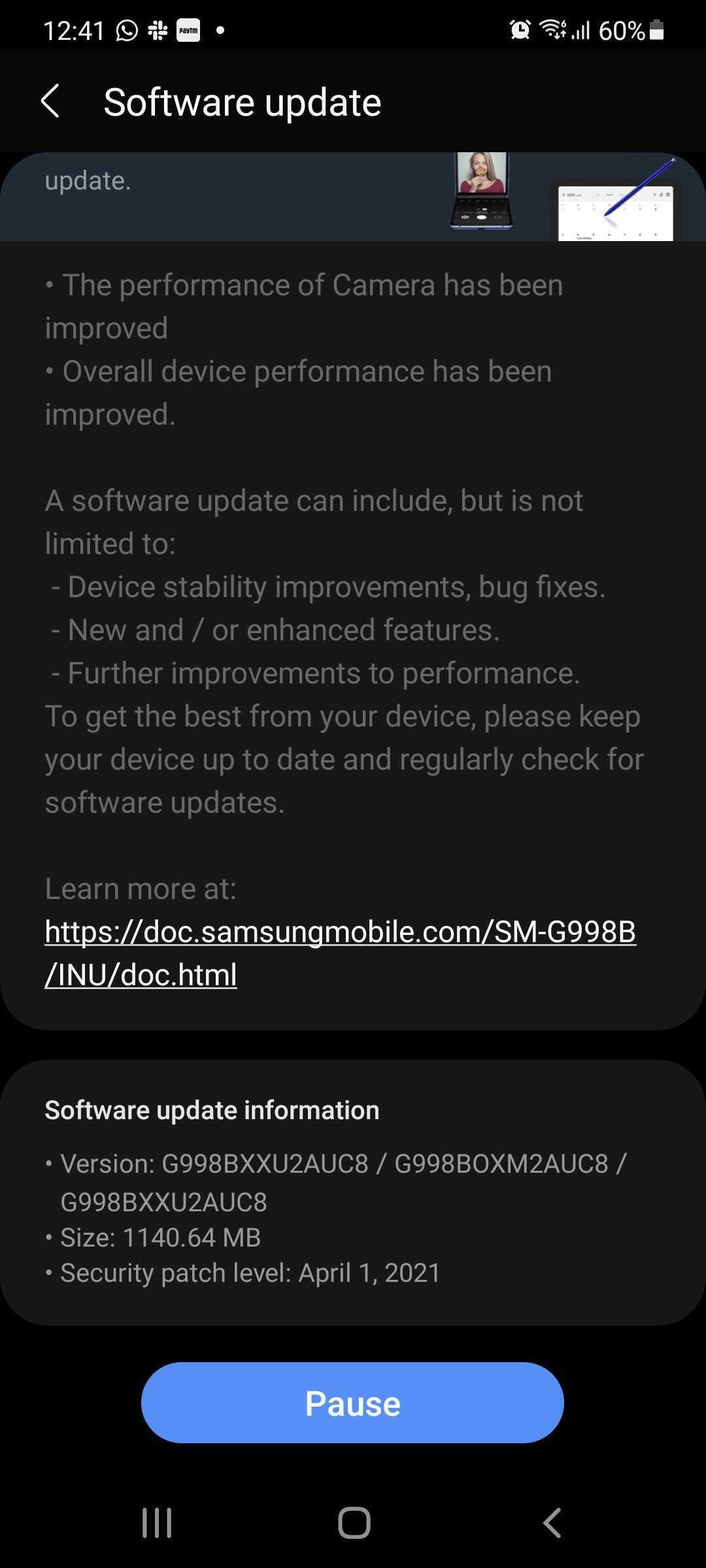Viewport: 706px width, 1568px height.
Task: Open recent apps from navigation bar
Action: pos(157,1522)
